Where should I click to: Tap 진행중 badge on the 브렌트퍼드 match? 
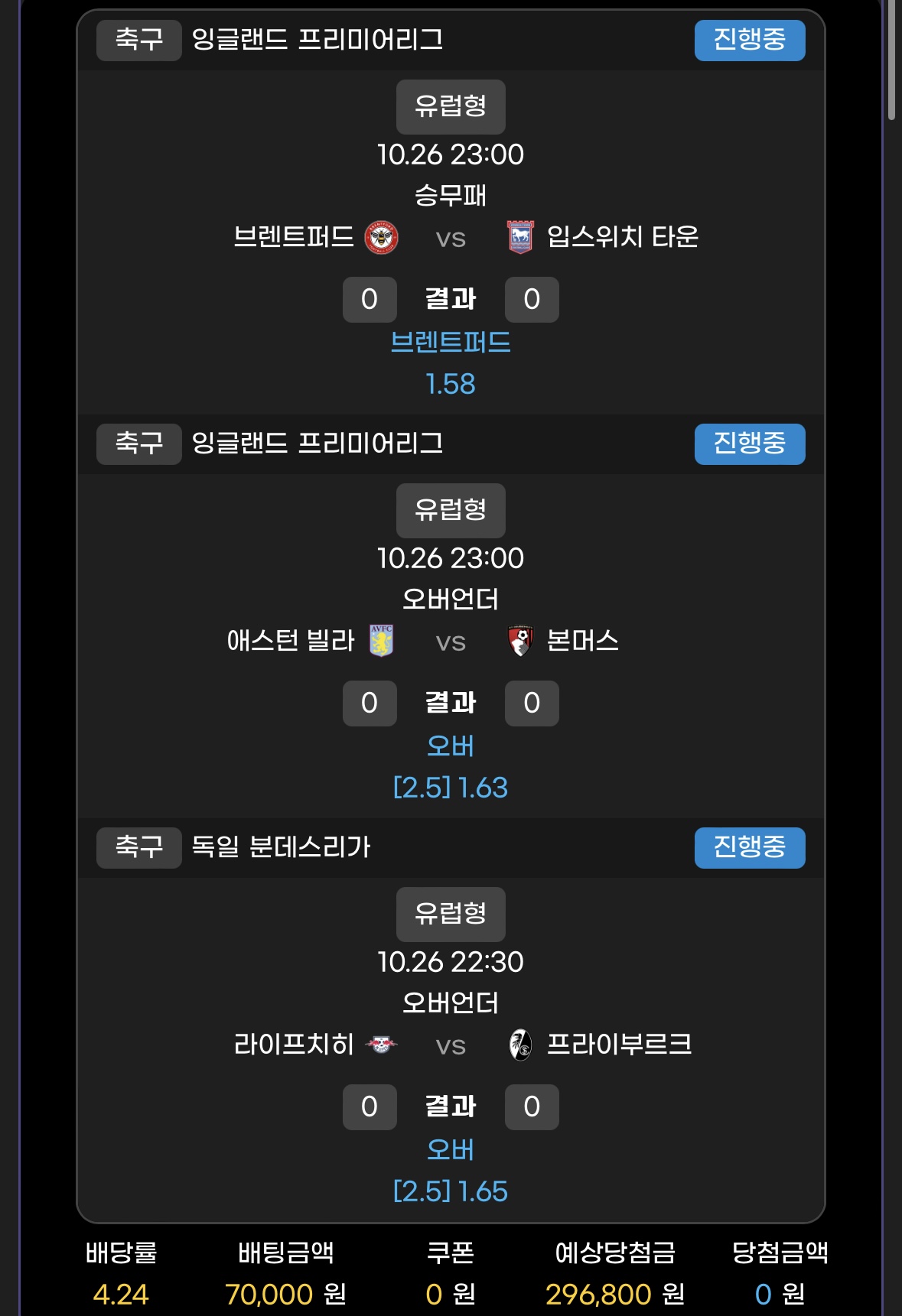point(749,40)
